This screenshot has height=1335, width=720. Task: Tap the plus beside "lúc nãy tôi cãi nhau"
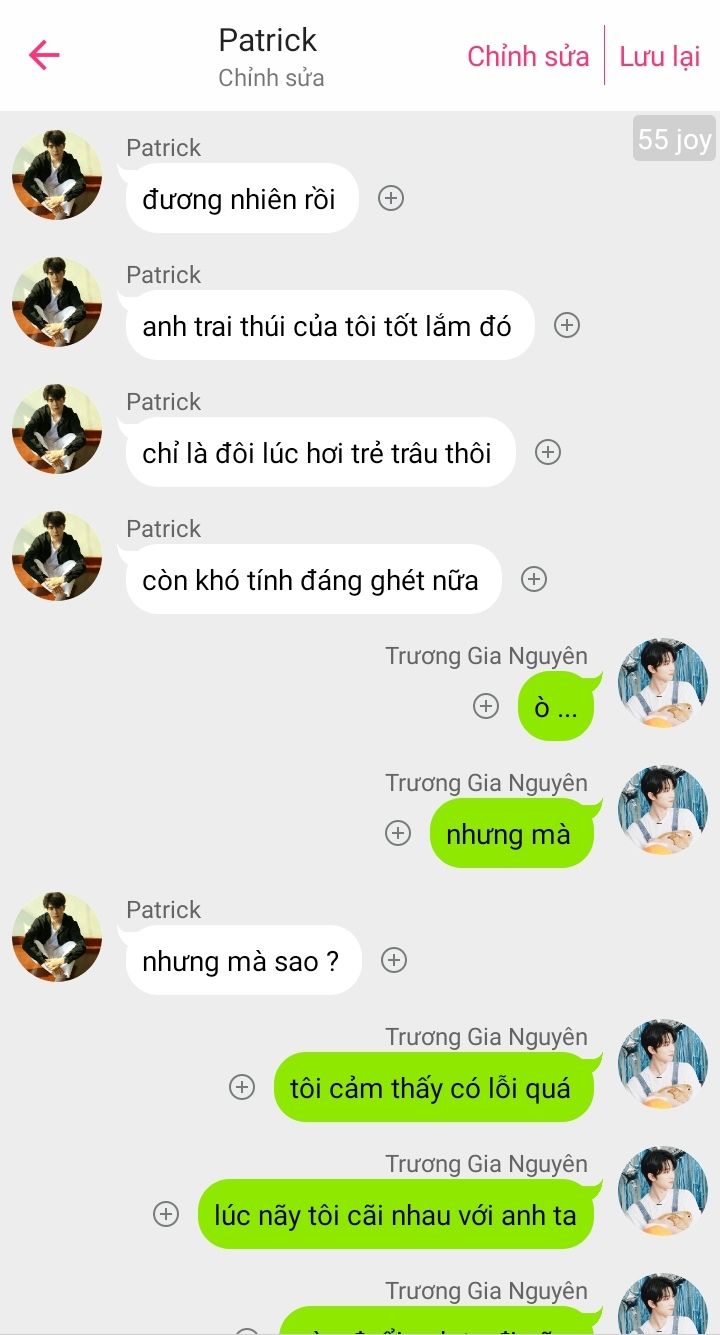click(x=166, y=1214)
